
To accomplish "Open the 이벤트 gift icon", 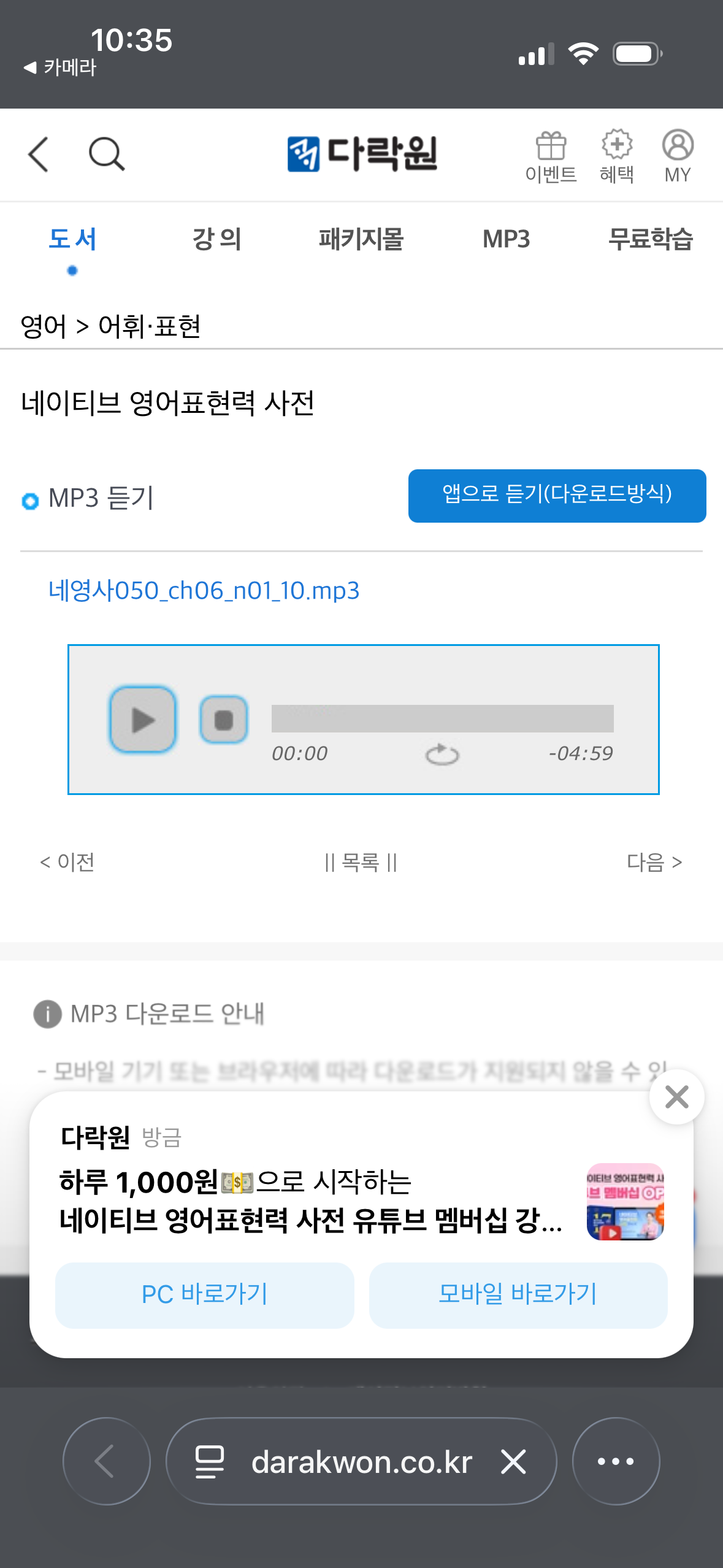I will (x=551, y=157).
